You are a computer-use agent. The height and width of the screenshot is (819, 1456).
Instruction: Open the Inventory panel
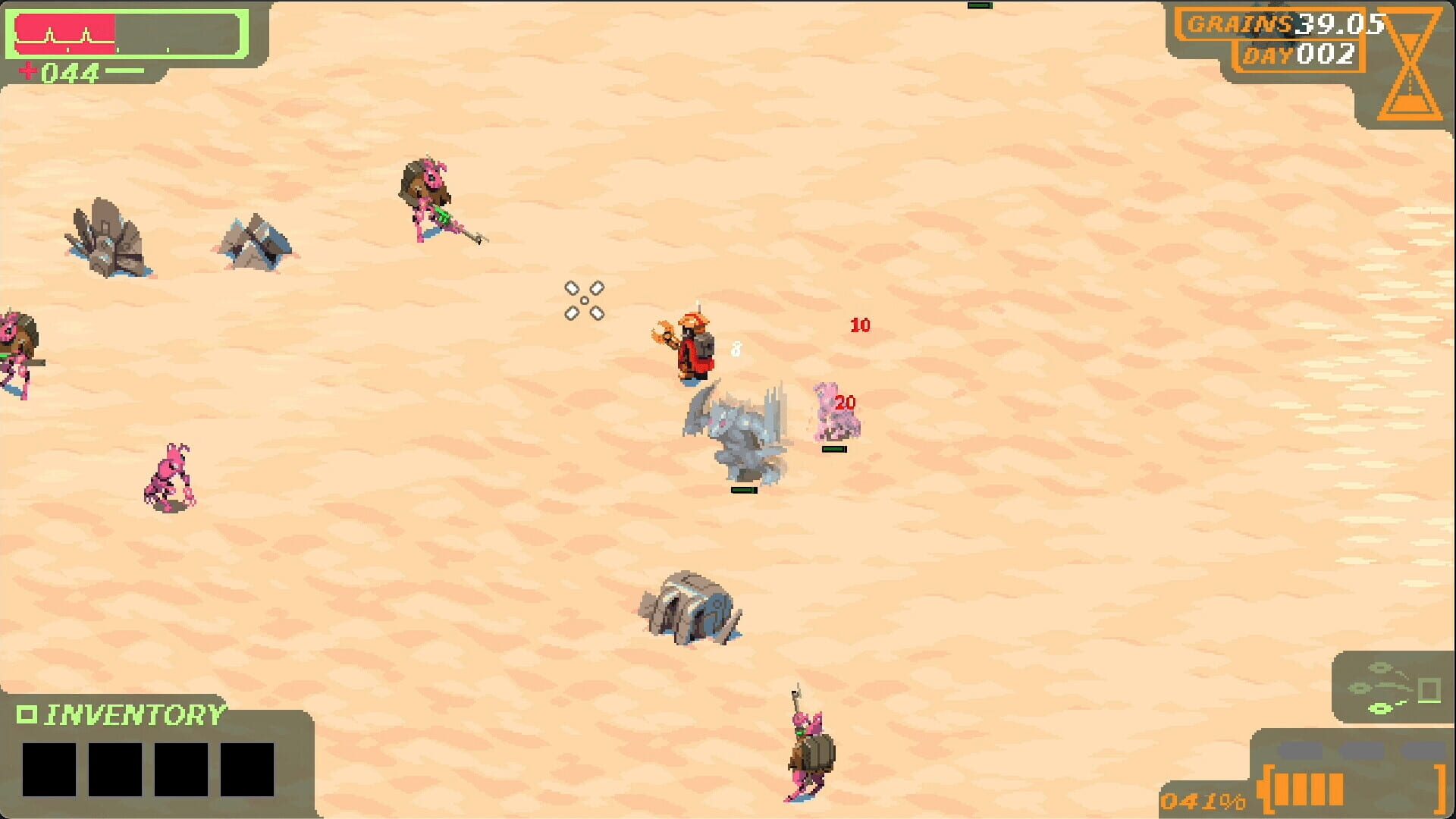click(121, 714)
